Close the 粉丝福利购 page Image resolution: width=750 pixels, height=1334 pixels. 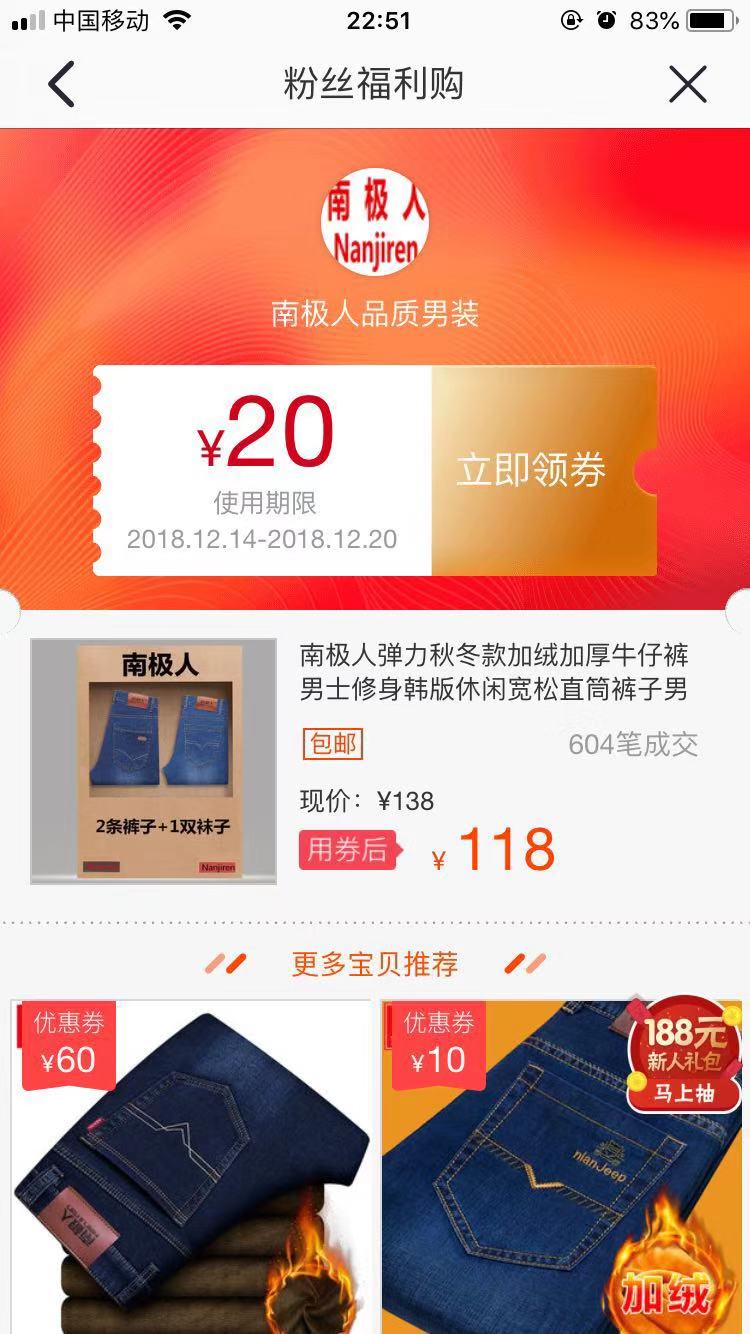(687, 85)
